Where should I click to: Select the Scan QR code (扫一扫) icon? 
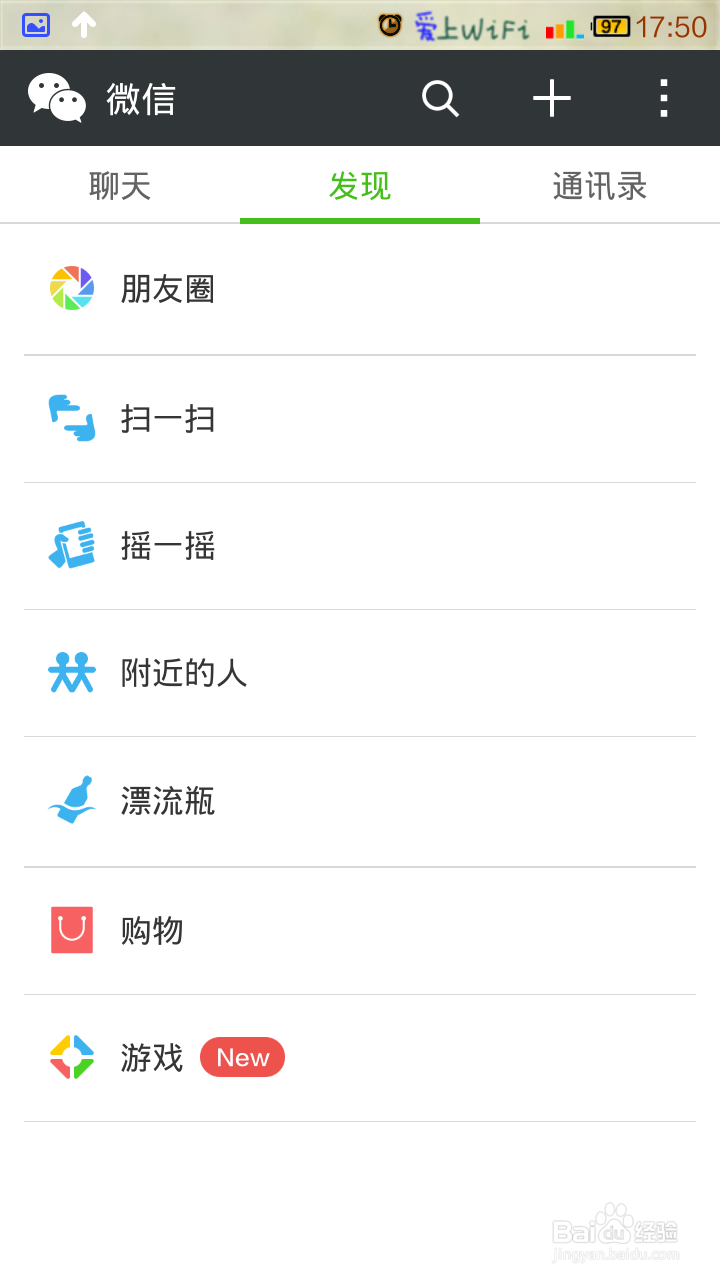[70, 418]
